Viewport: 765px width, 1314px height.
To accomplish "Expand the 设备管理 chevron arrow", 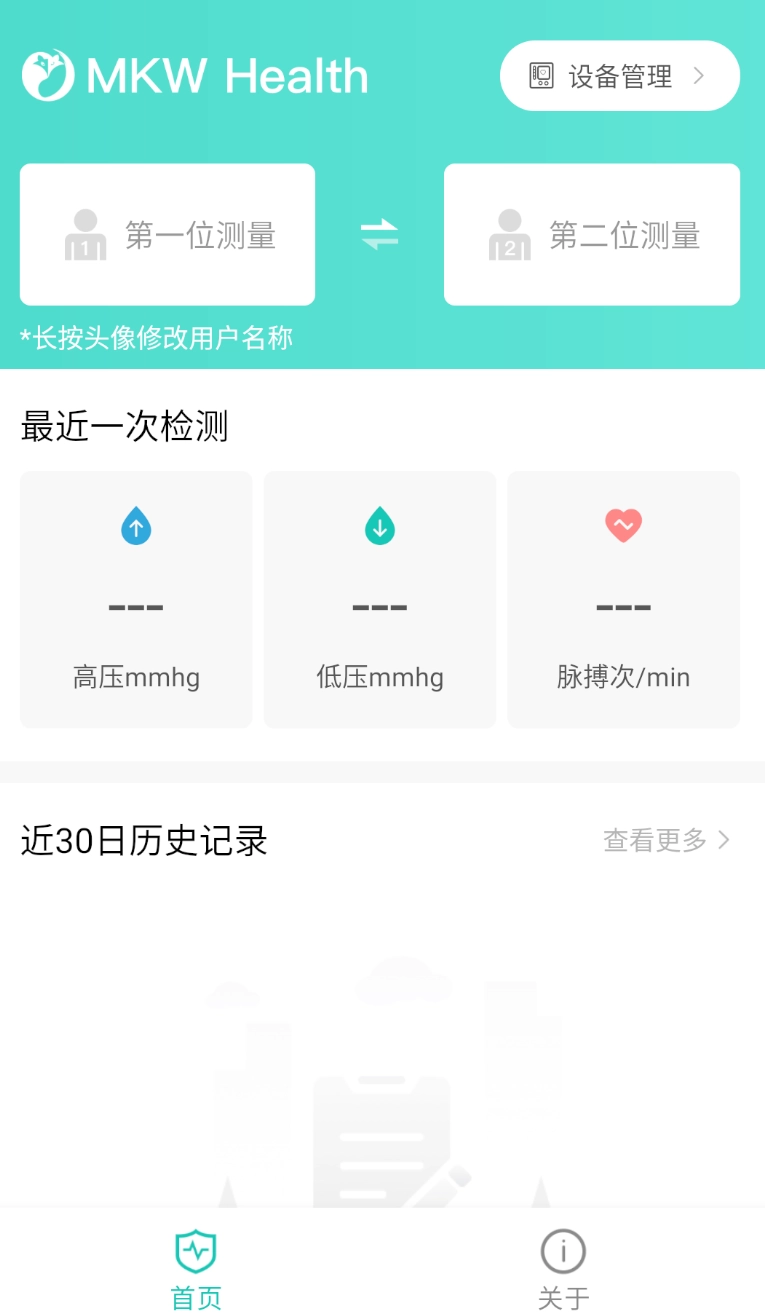I will (700, 75).
